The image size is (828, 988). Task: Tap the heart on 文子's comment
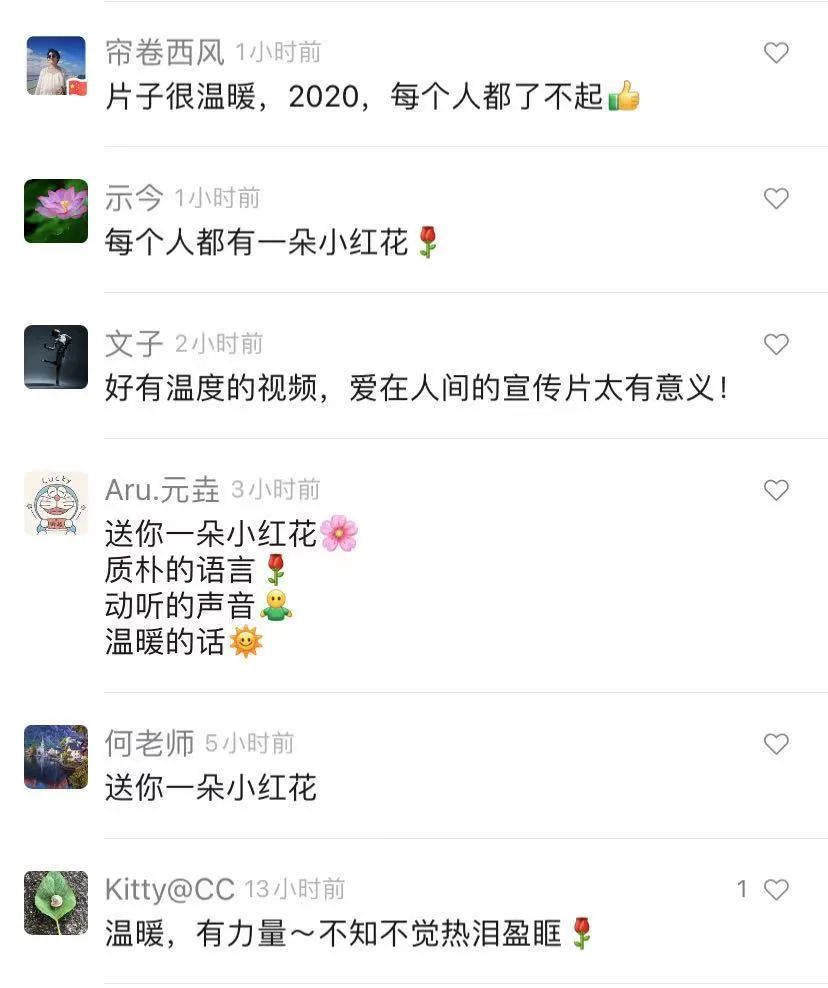click(776, 345)
